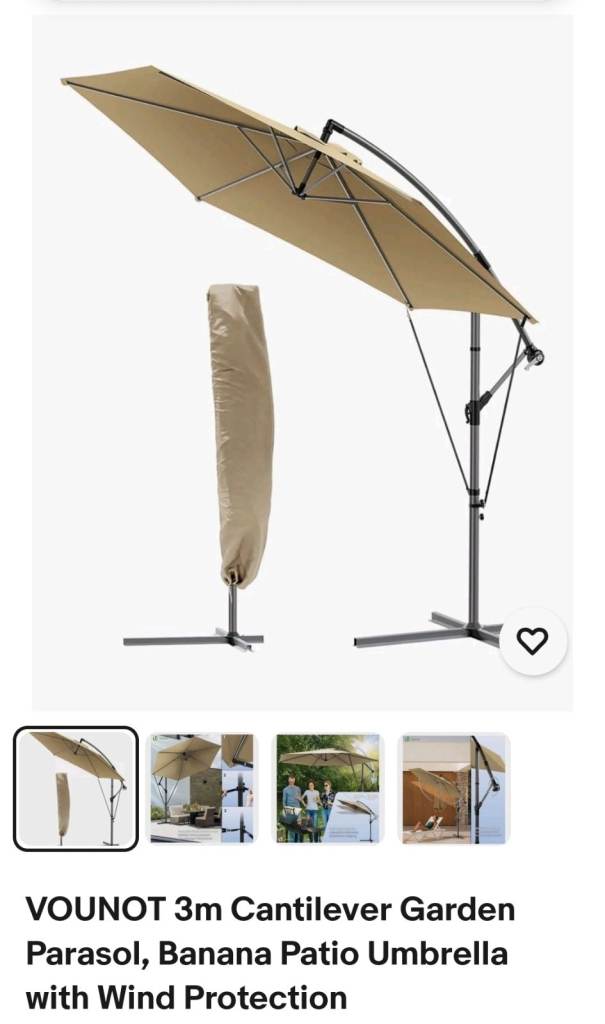Open the main parasol product image
This screenshot has width=605, height=1024.
tap(302, 360)
